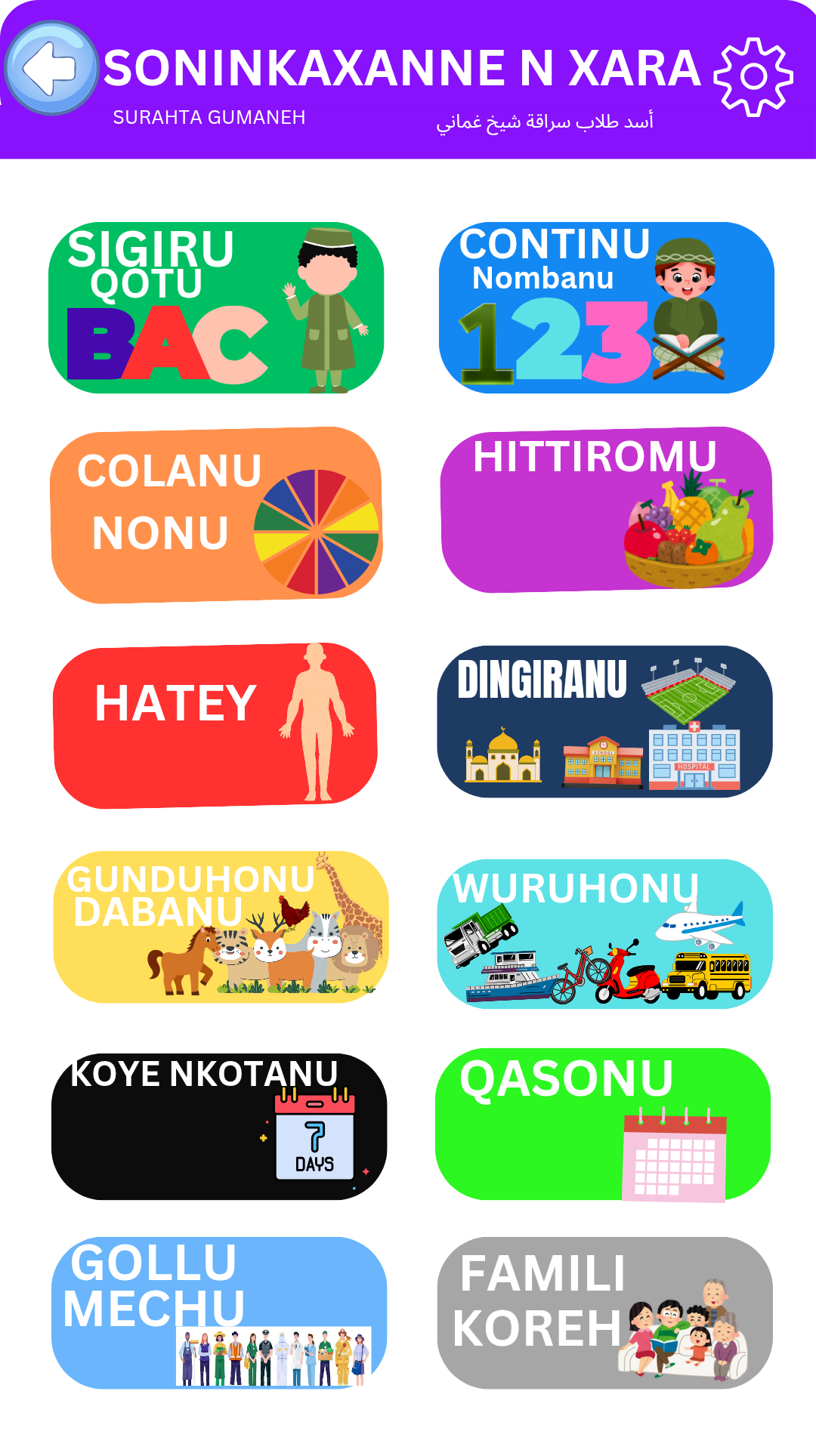
Task: Open the Dingiranu places card
Action: [604, 721]
